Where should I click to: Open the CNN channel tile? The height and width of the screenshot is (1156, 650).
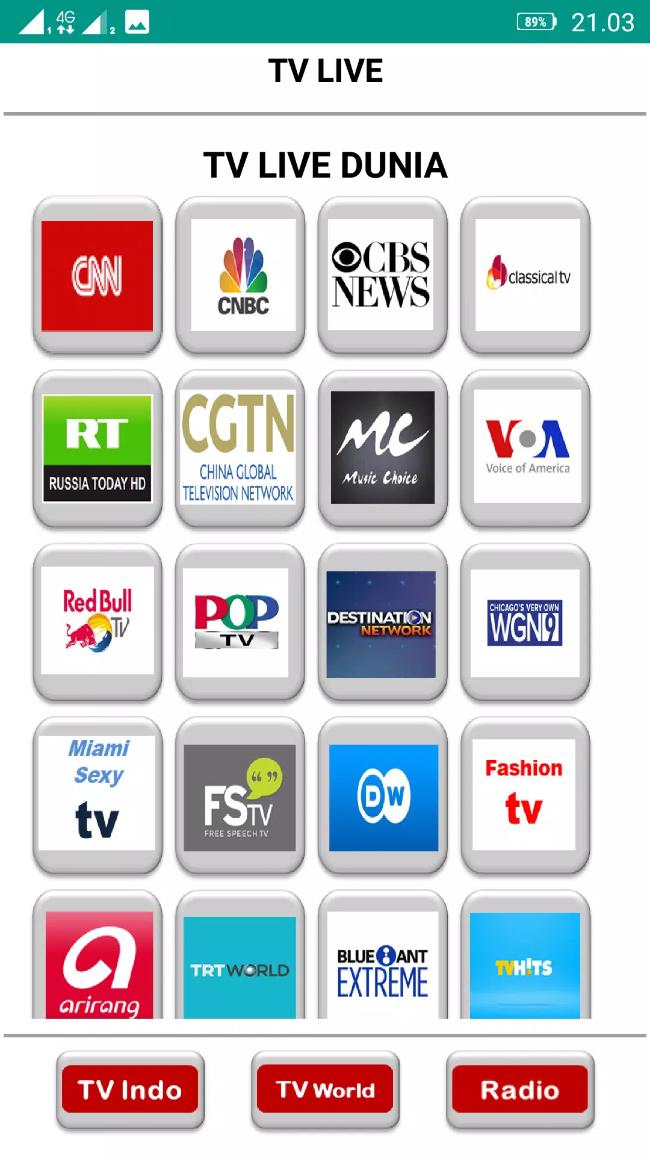97,276
